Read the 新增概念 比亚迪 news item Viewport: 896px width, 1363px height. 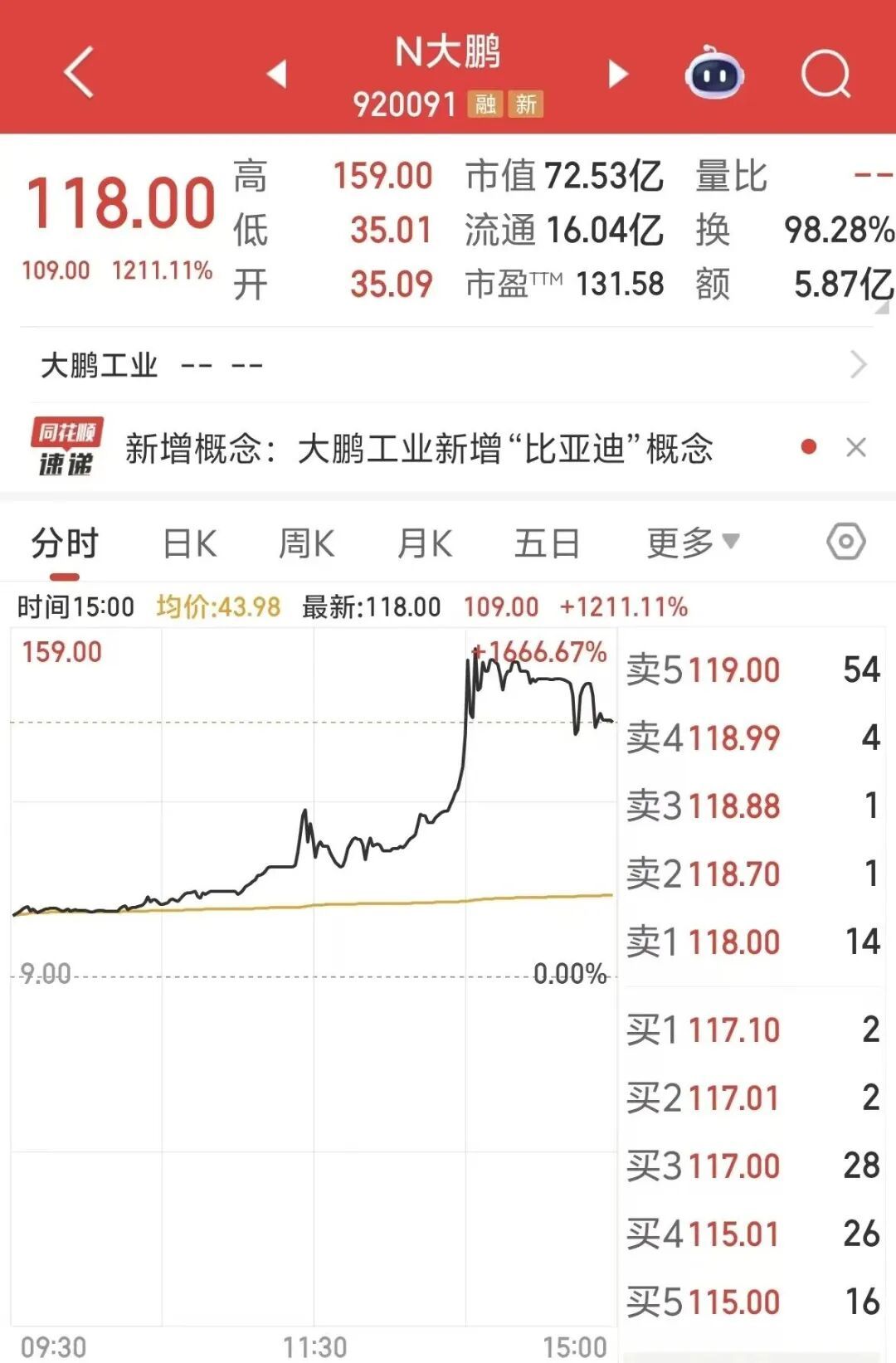pyautogui.click(x=419, y=449)
